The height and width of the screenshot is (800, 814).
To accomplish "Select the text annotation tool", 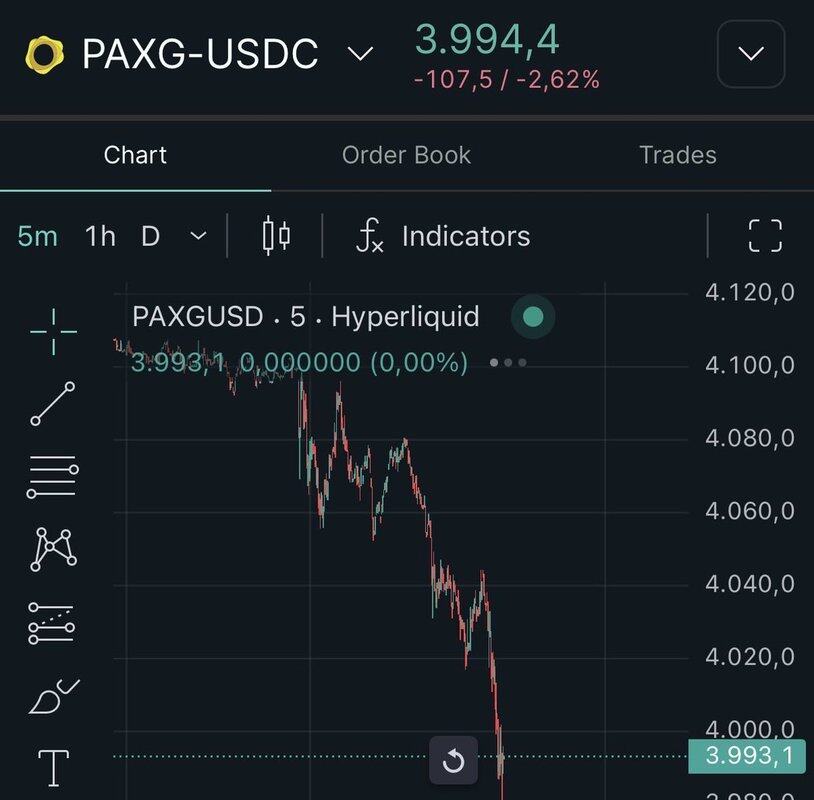I will [53, 768].
